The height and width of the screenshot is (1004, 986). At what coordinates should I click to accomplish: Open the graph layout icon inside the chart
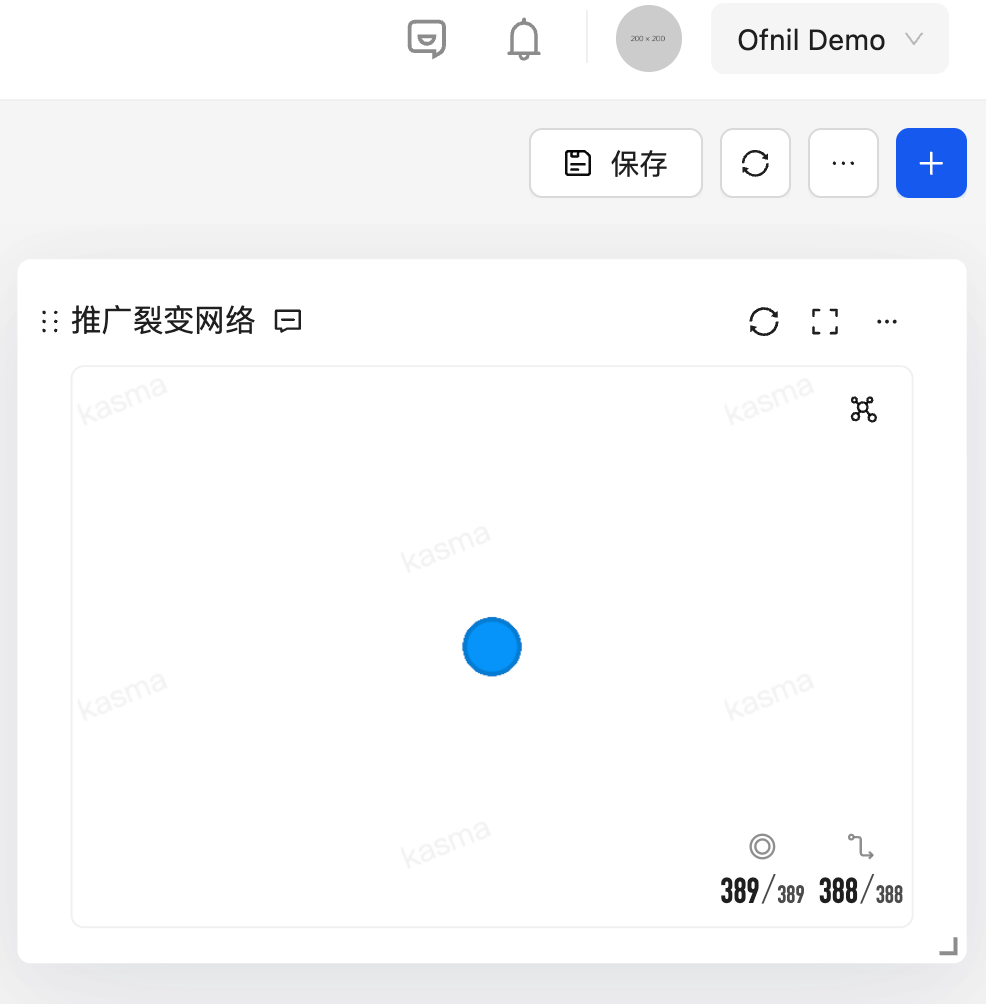pyautogui.click(x=862, y=408)
